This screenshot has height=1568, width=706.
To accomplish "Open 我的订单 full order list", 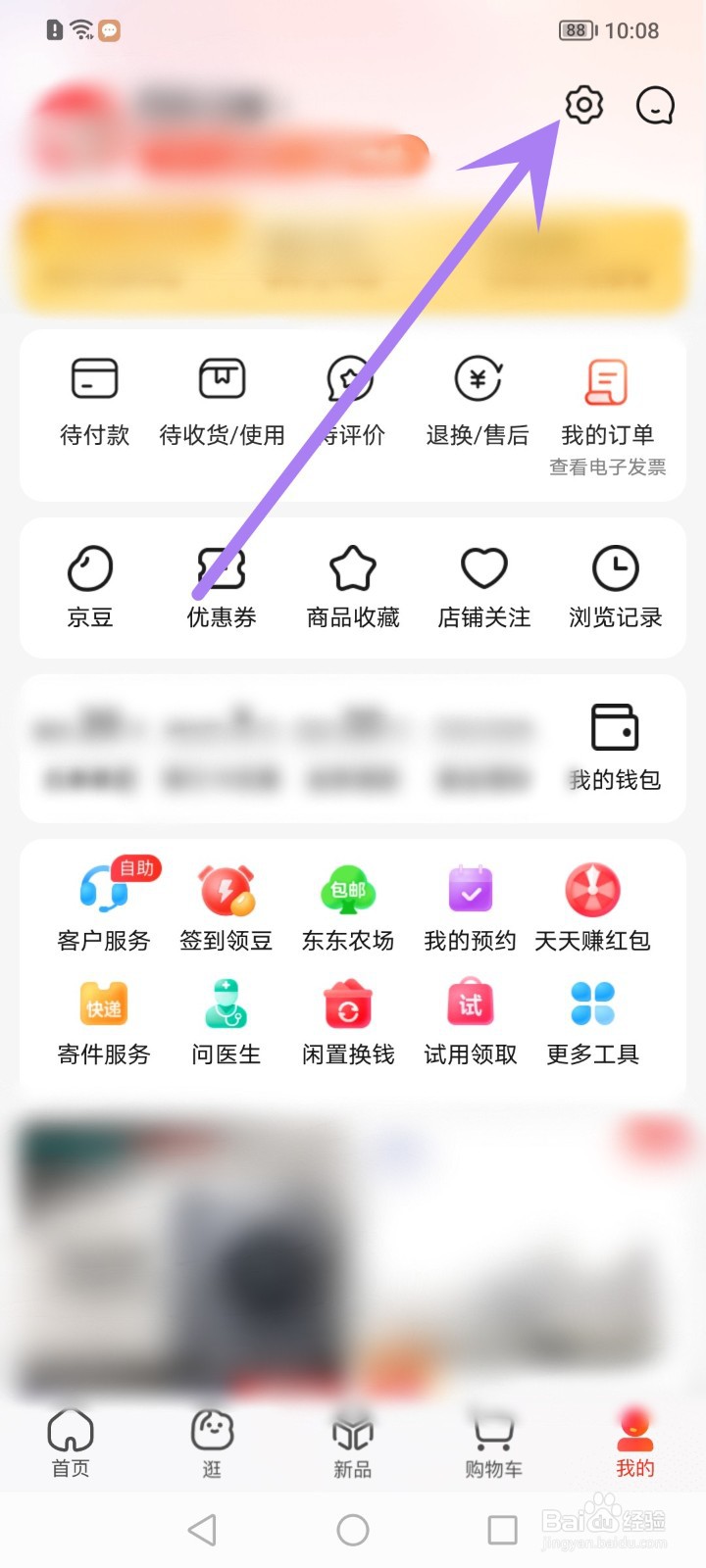I will click(x=607, y=400).
